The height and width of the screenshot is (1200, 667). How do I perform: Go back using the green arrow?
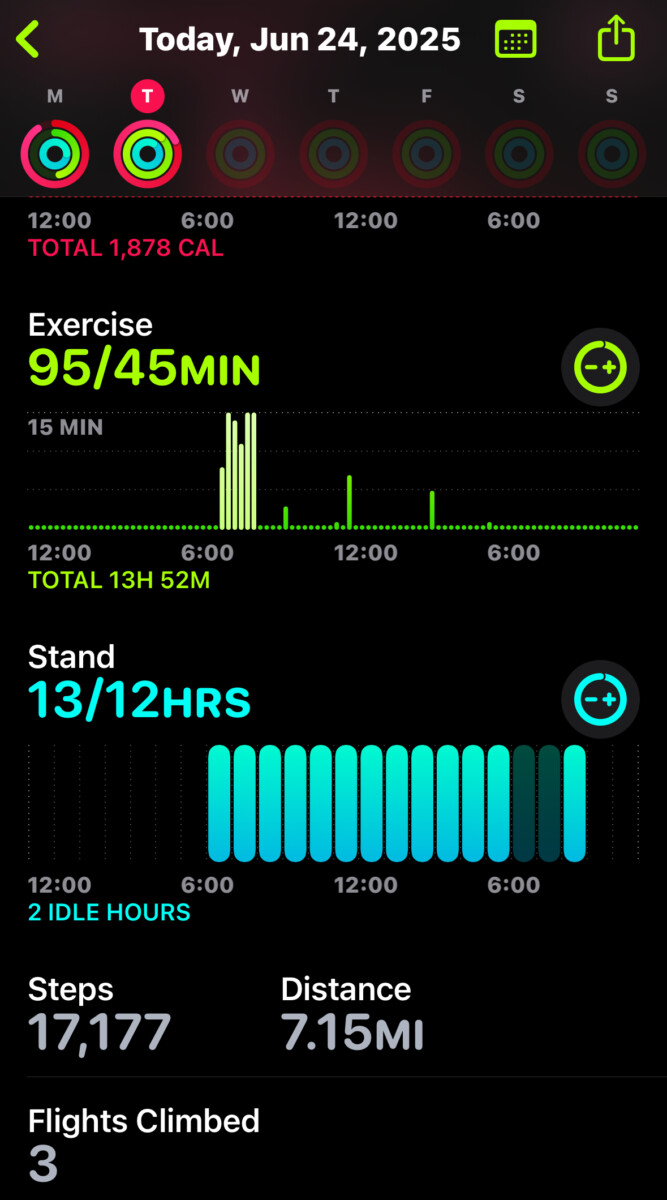tap(29, 40)
